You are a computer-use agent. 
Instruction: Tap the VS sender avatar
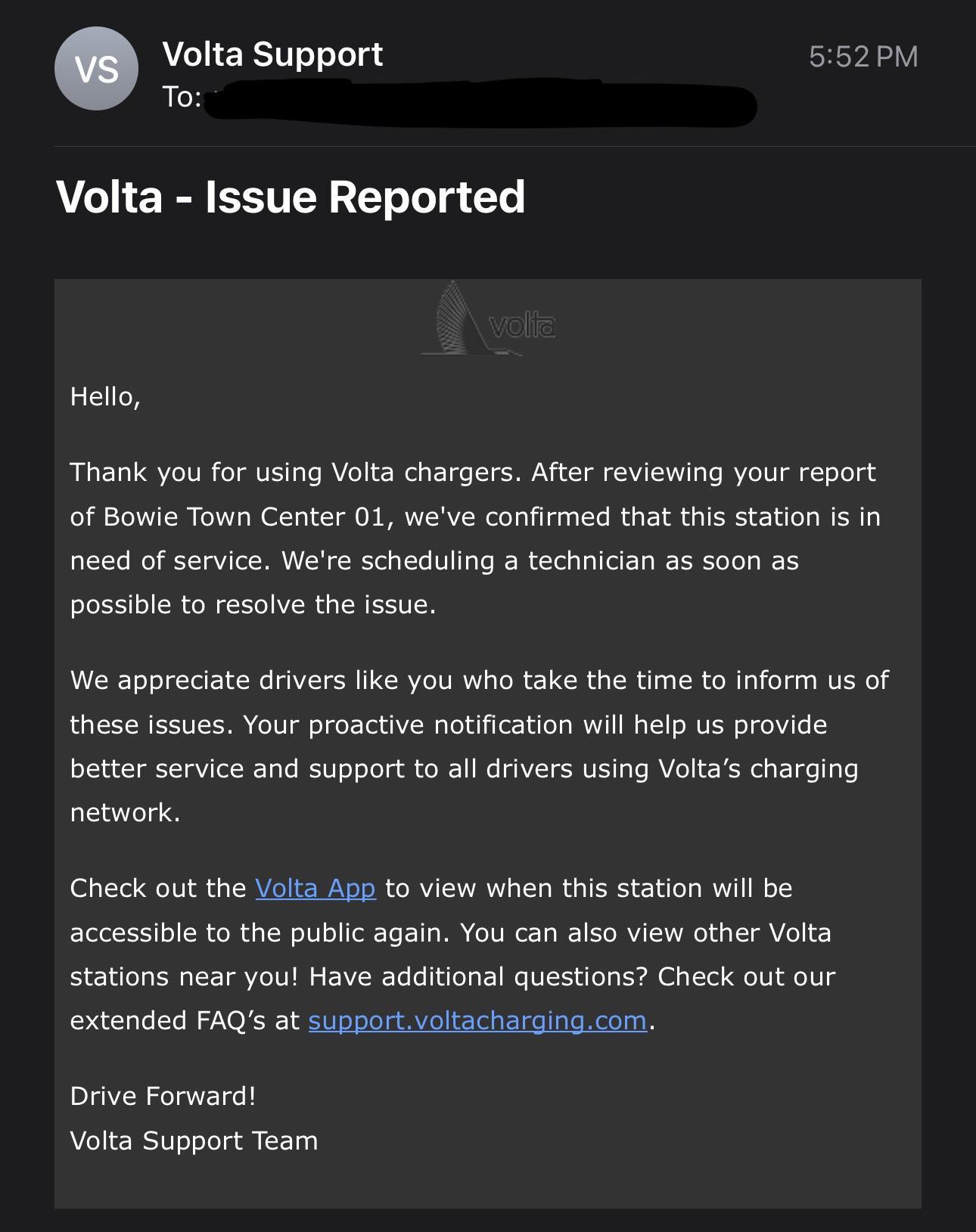[x=97, y=70]
